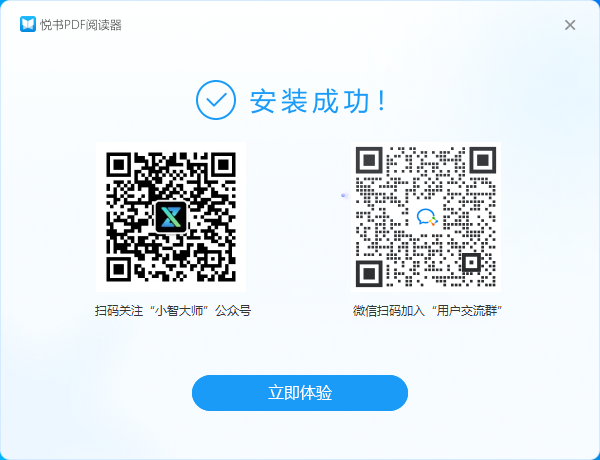Close the install success window
The width and height of the screenshot is (600, 460).
[570, 25]
